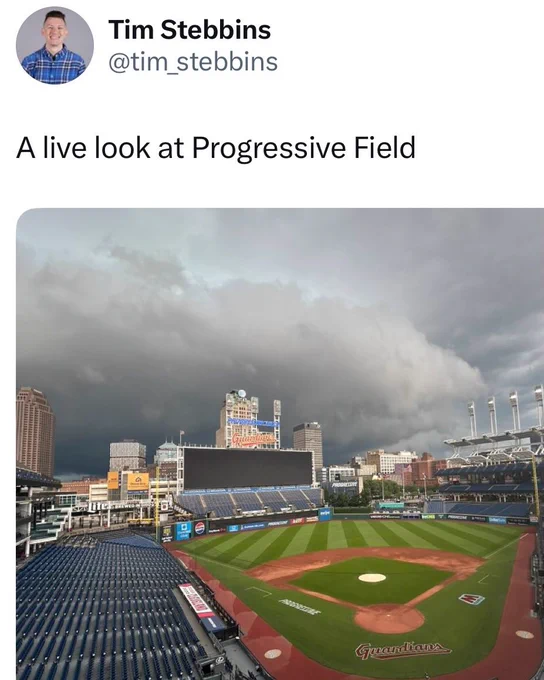Open the @tim_stebbins profile handle

pyautogui.click(x=193, y=62)
